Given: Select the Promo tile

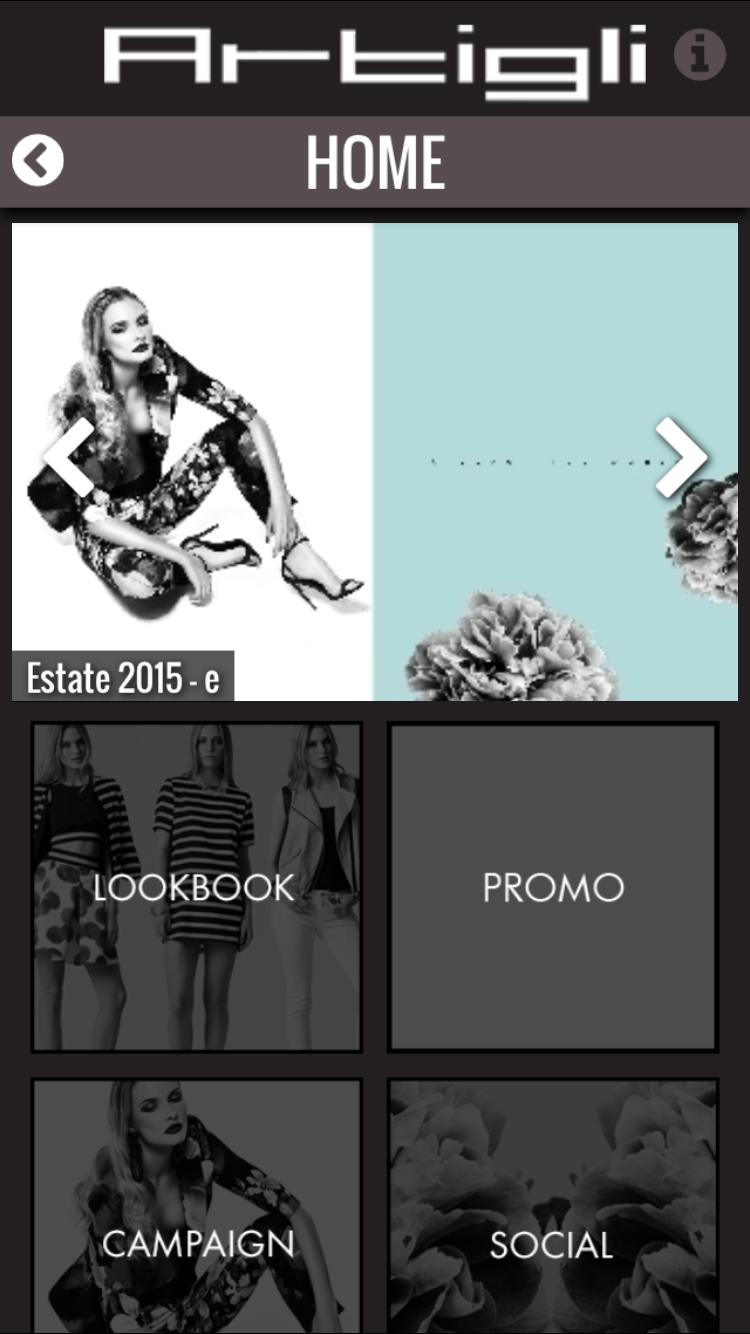Looking at the screenshot, I should coord(553,887).
